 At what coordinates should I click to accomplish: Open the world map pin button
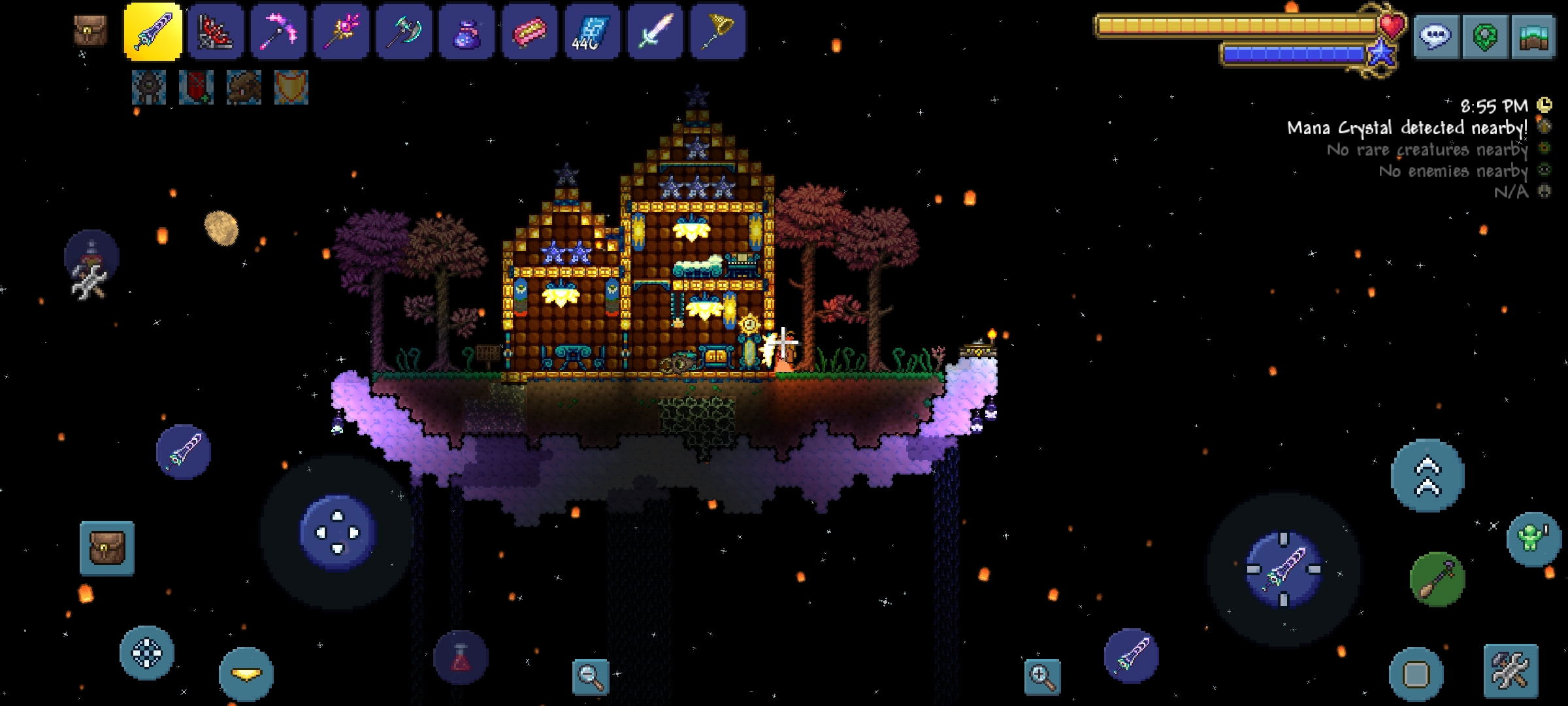(x=1484, y=36)
